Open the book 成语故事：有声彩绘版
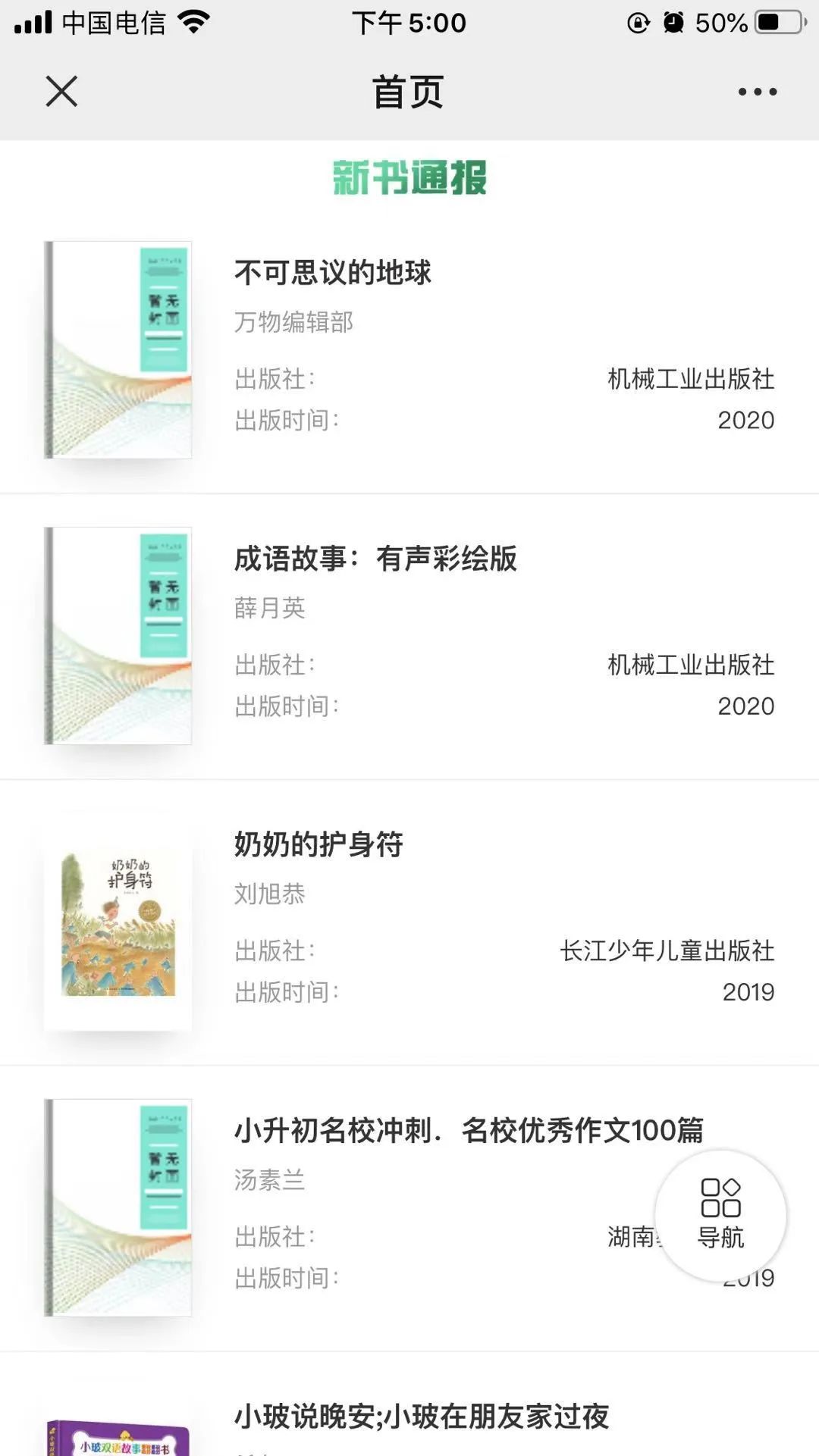819x1456 pixels. 375,559
